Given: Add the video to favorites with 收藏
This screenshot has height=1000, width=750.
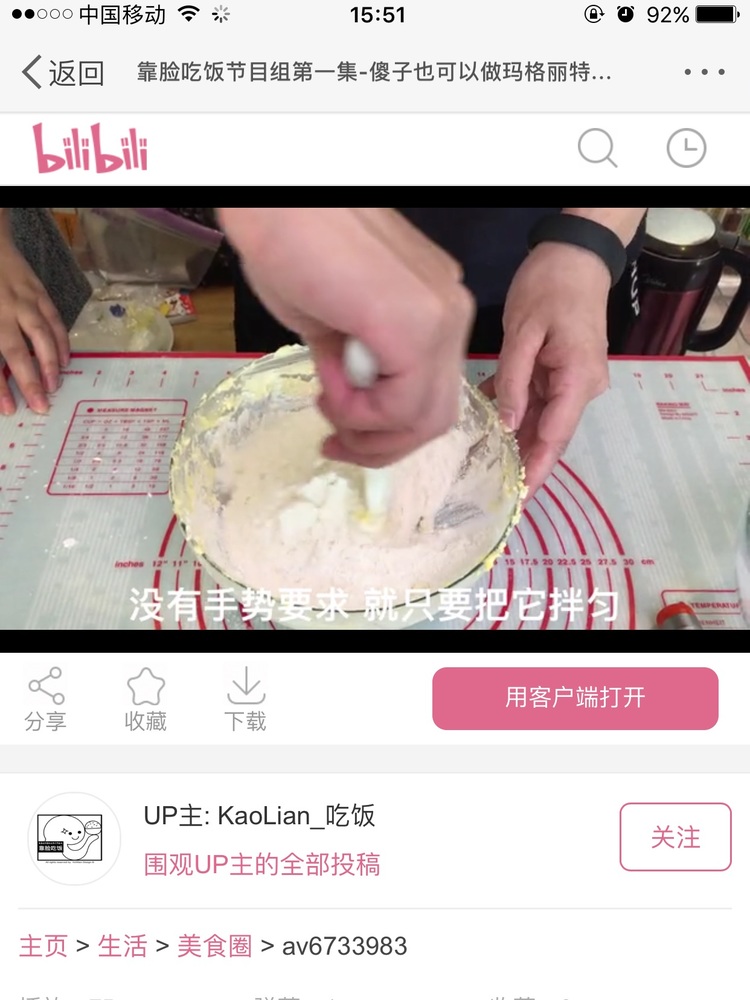Looking at the screenshot, I should tap(145, 699).
